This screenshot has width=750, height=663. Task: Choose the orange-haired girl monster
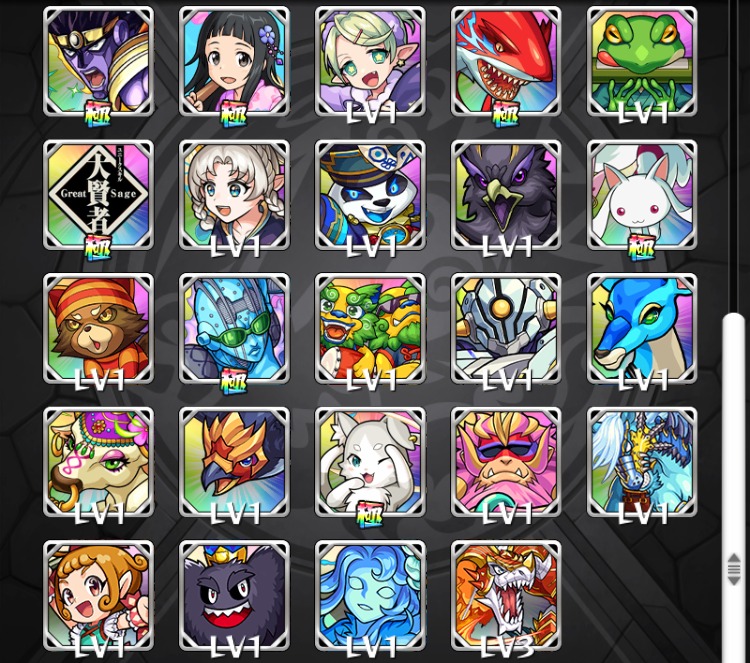(98, 595)
